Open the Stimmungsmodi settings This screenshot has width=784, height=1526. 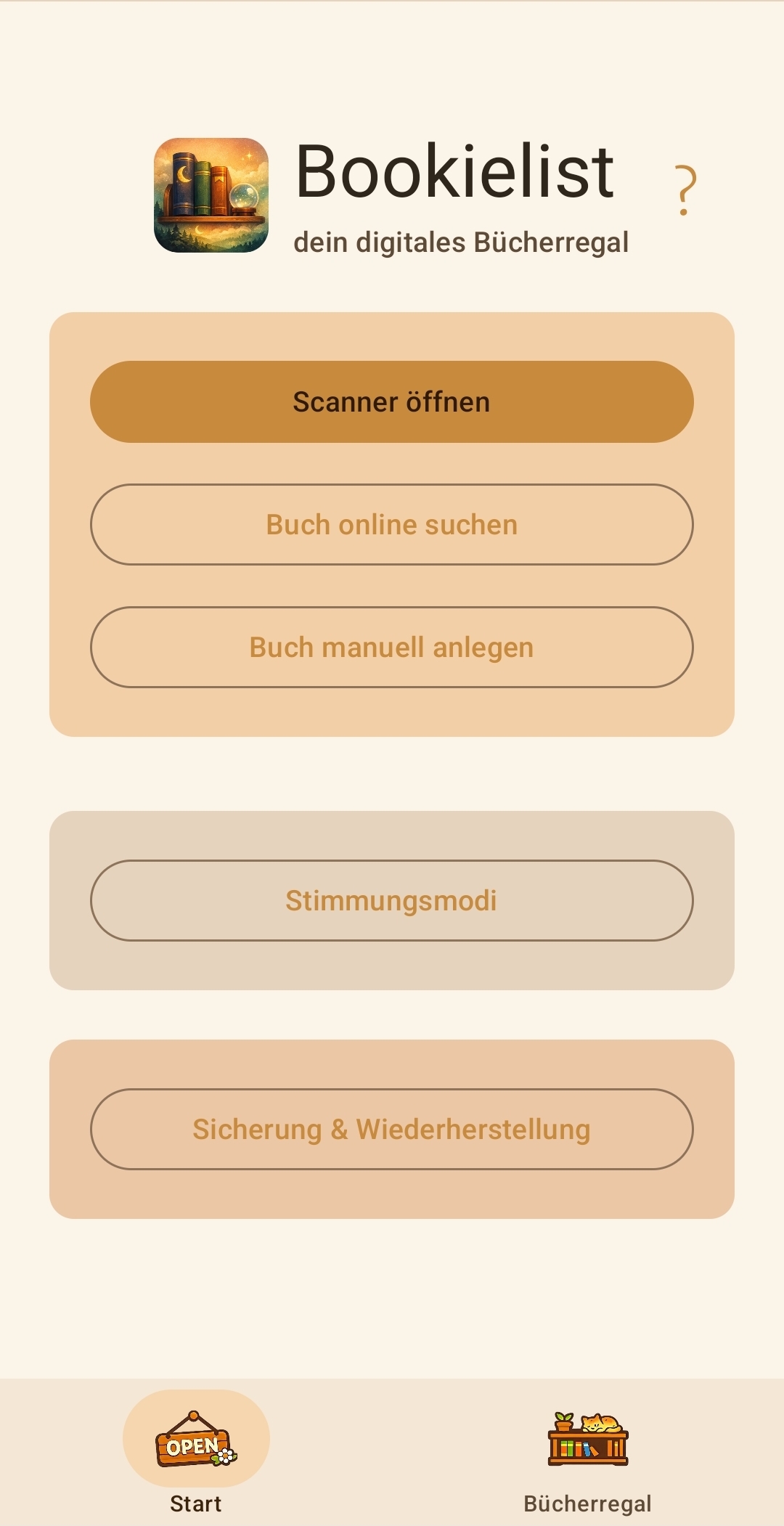tap(392, 900)
